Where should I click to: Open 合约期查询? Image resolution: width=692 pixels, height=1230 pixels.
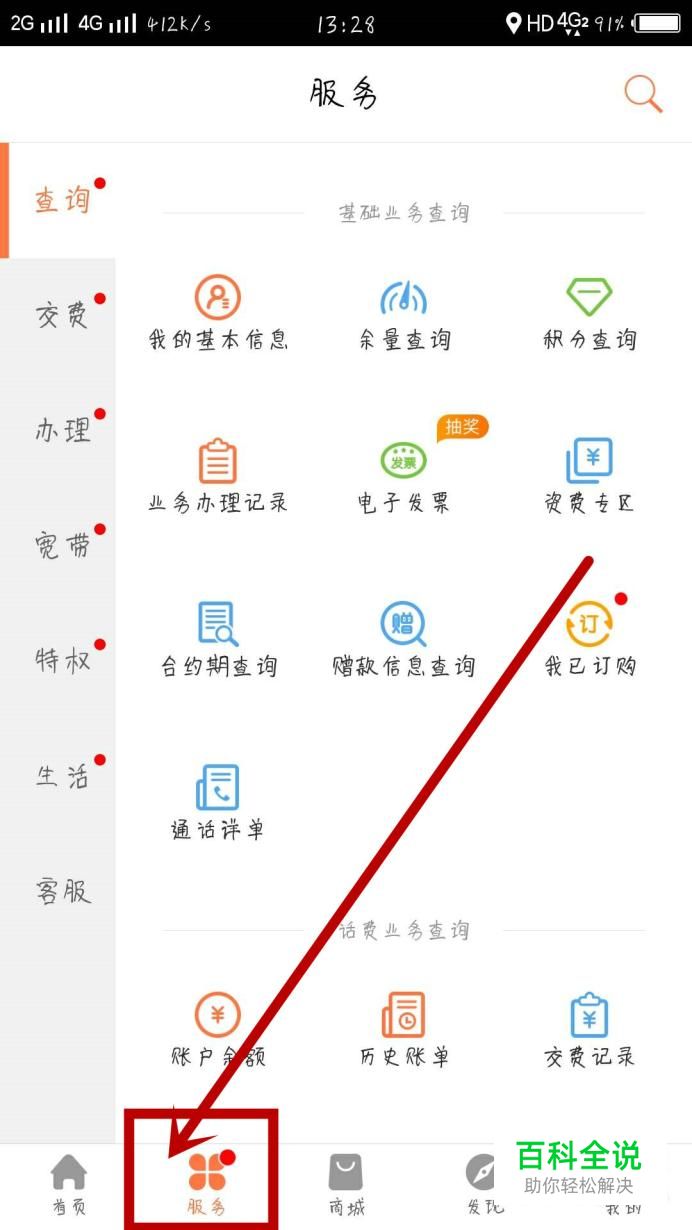pyautogui.click(x=218, y=638)
